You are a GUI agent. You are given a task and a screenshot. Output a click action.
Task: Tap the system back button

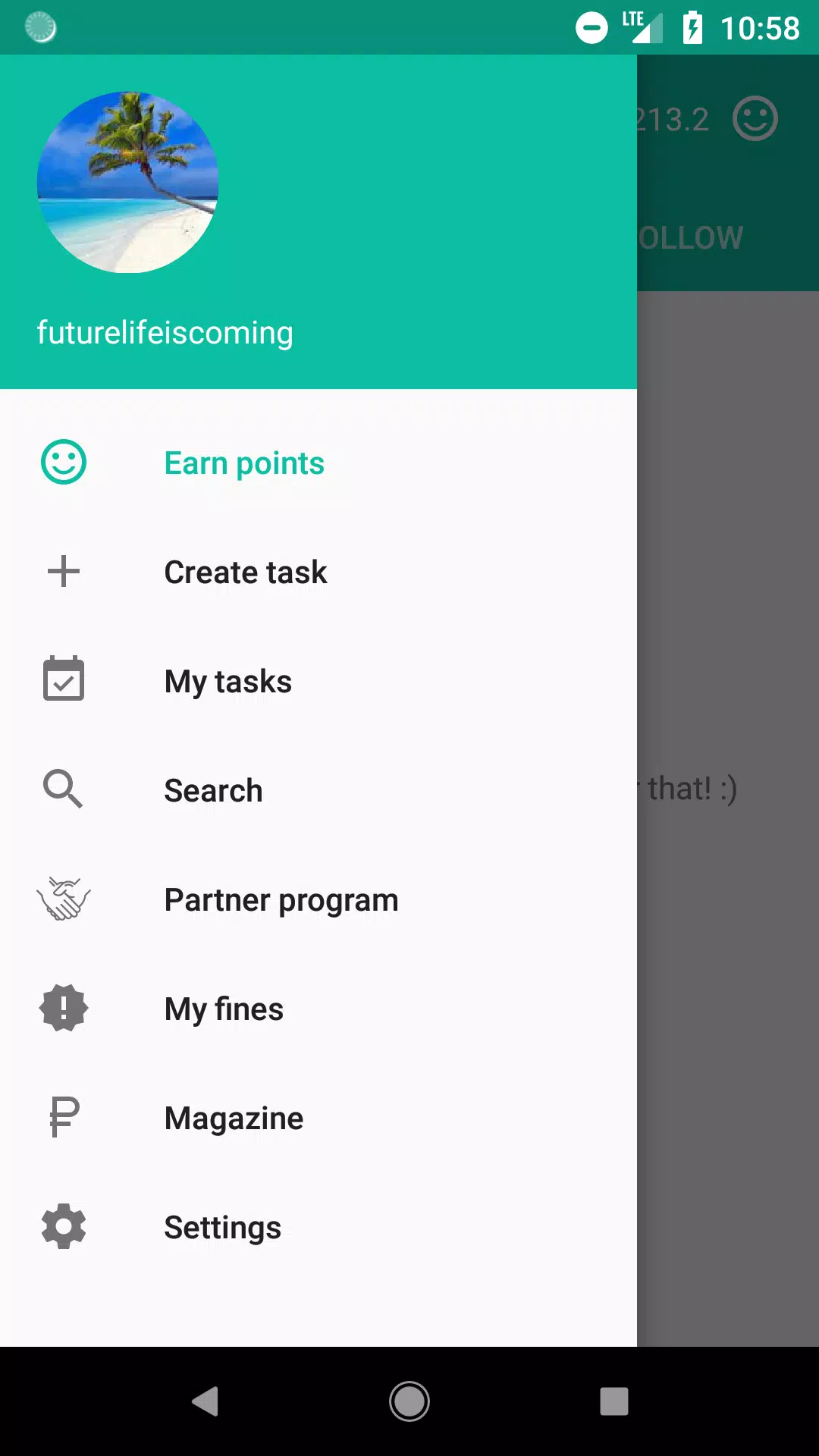[x=205, y=1401]
